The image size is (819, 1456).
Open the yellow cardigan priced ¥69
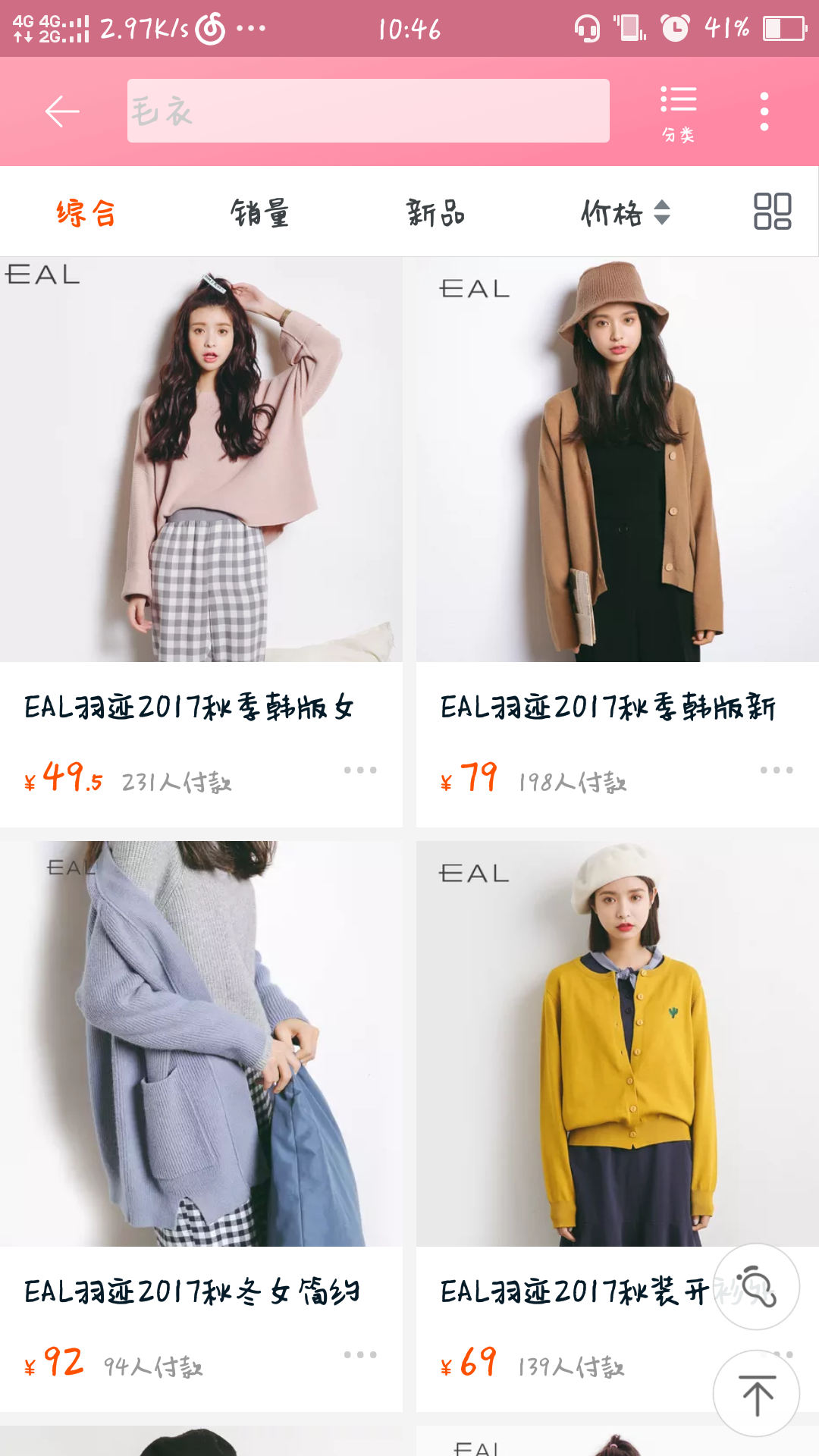point(617,1043)
